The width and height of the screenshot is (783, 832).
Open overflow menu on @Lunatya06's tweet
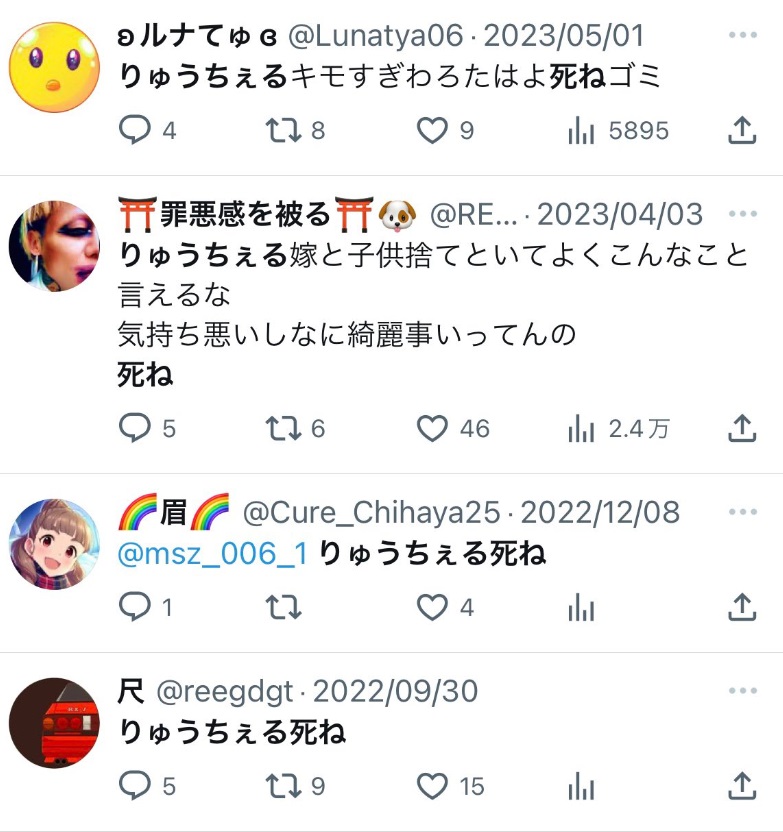743,35
